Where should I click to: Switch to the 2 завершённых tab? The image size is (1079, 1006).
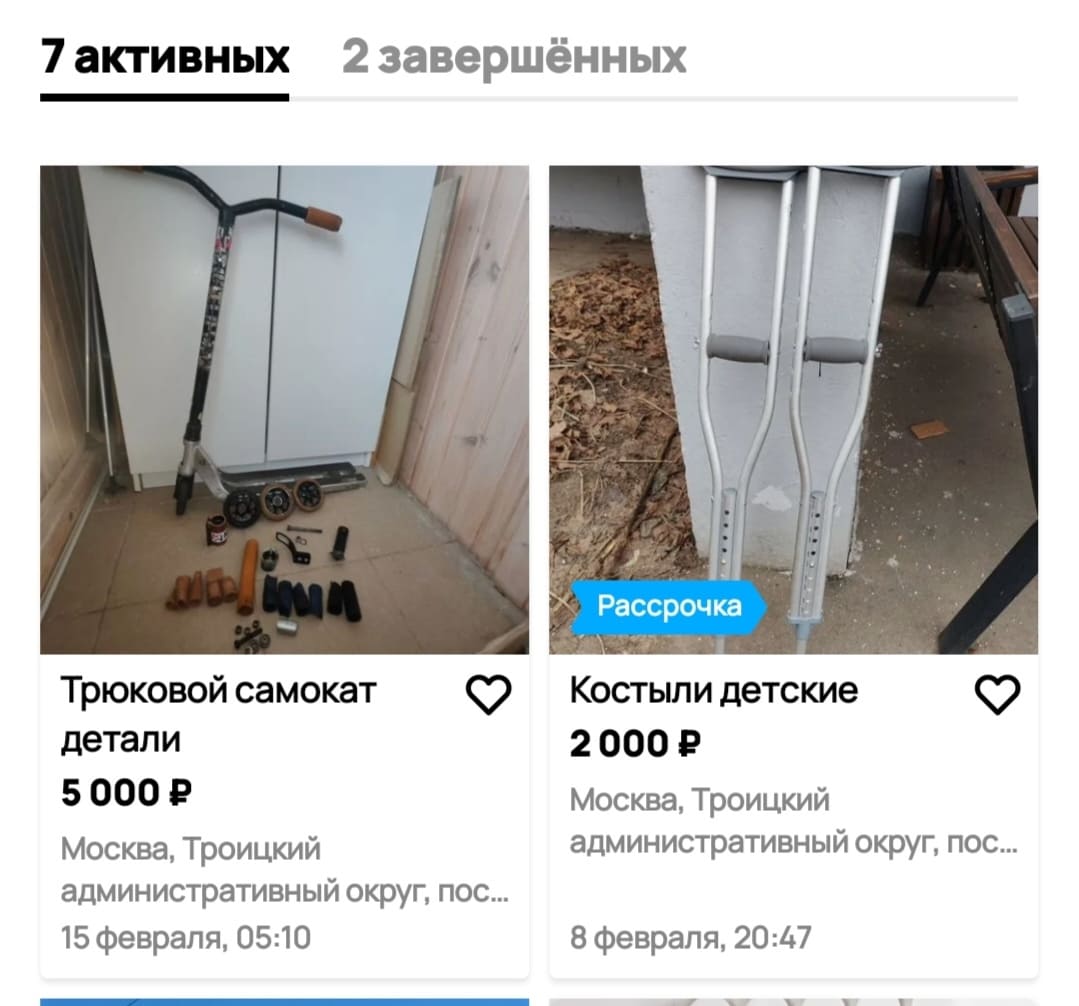click(x=514, y=58)
